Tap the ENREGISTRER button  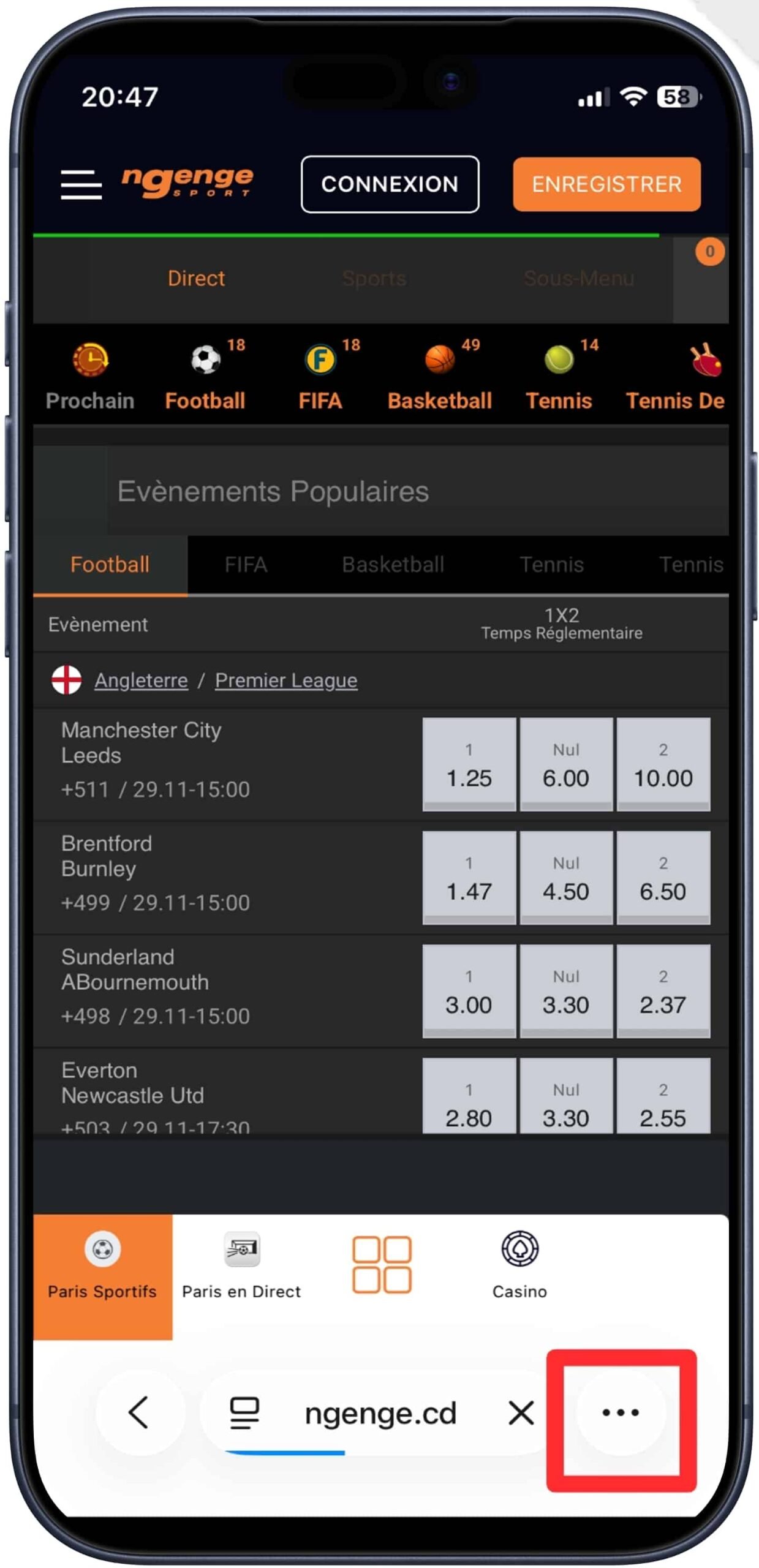606,184
